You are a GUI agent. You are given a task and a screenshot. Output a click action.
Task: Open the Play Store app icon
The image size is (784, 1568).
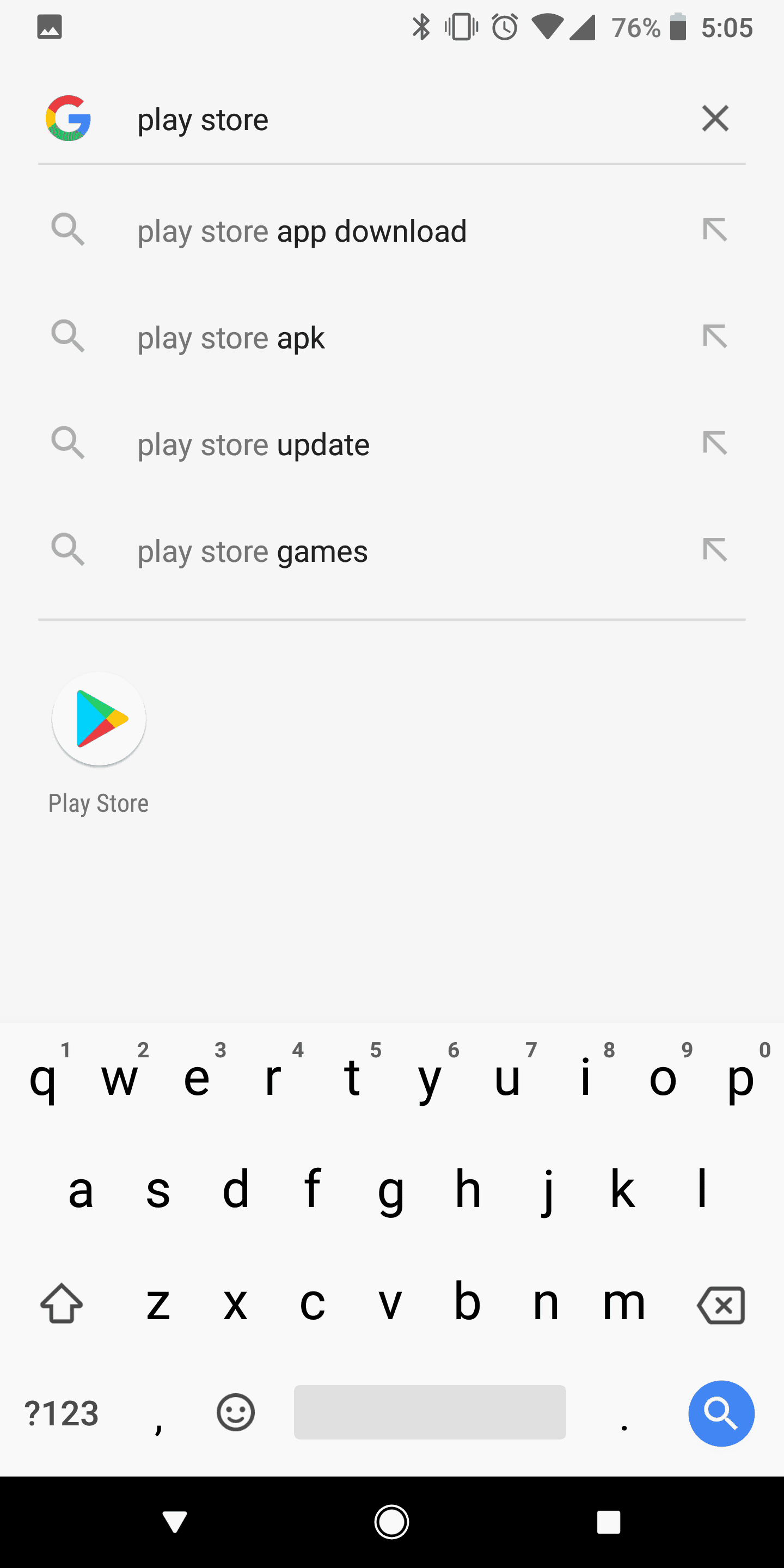99,719
